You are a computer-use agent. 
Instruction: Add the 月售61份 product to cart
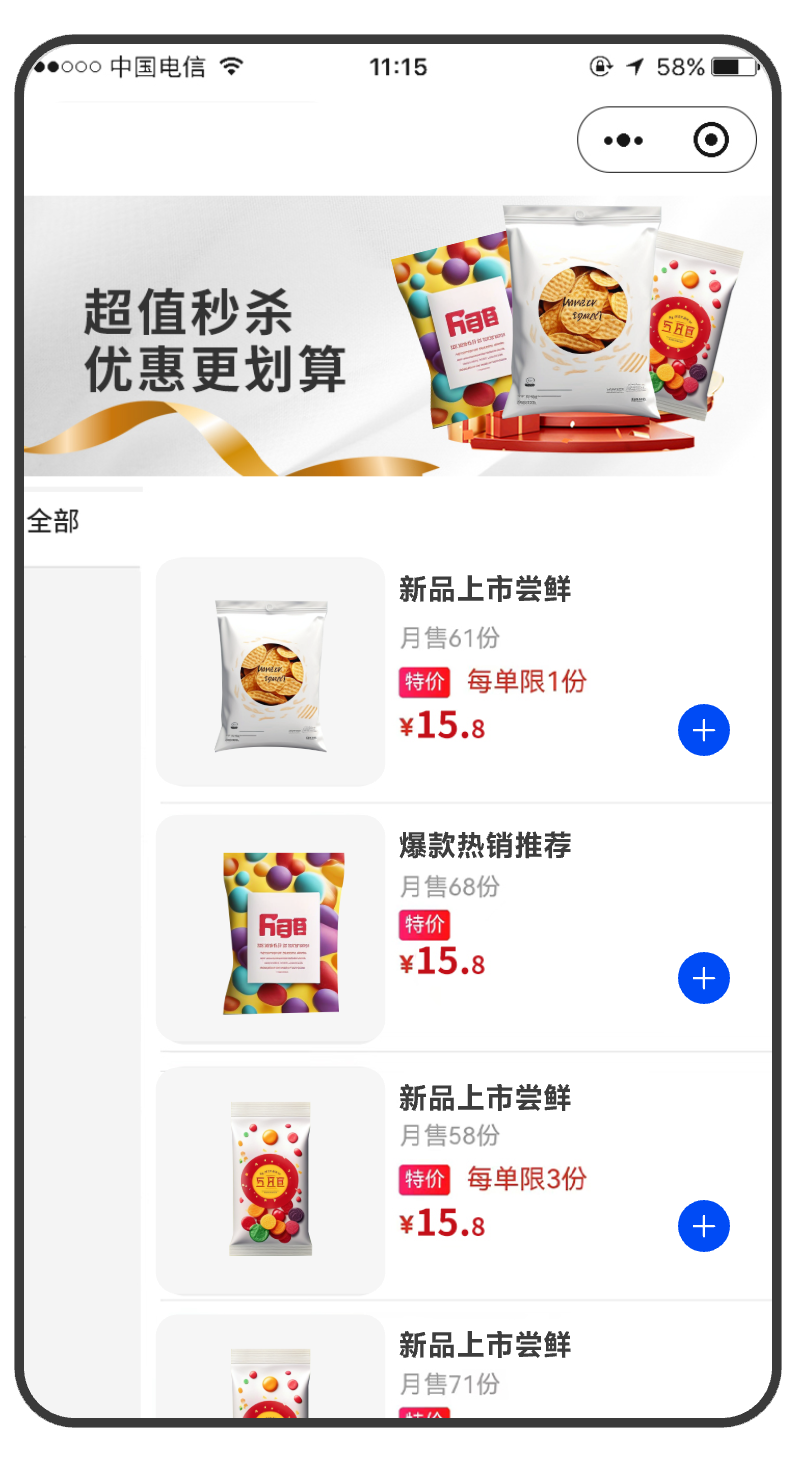tap(704, 730)
